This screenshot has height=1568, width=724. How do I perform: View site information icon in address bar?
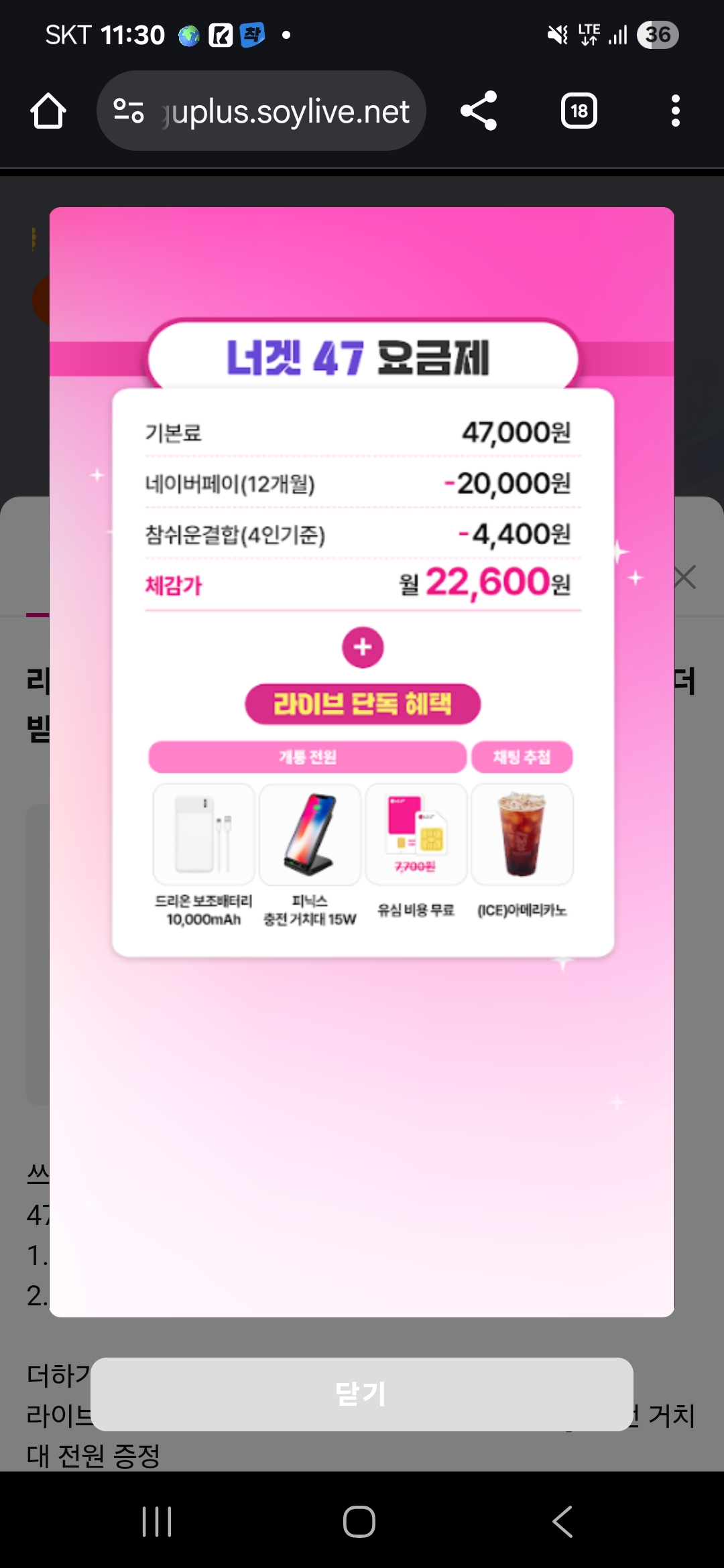point(129,111)
